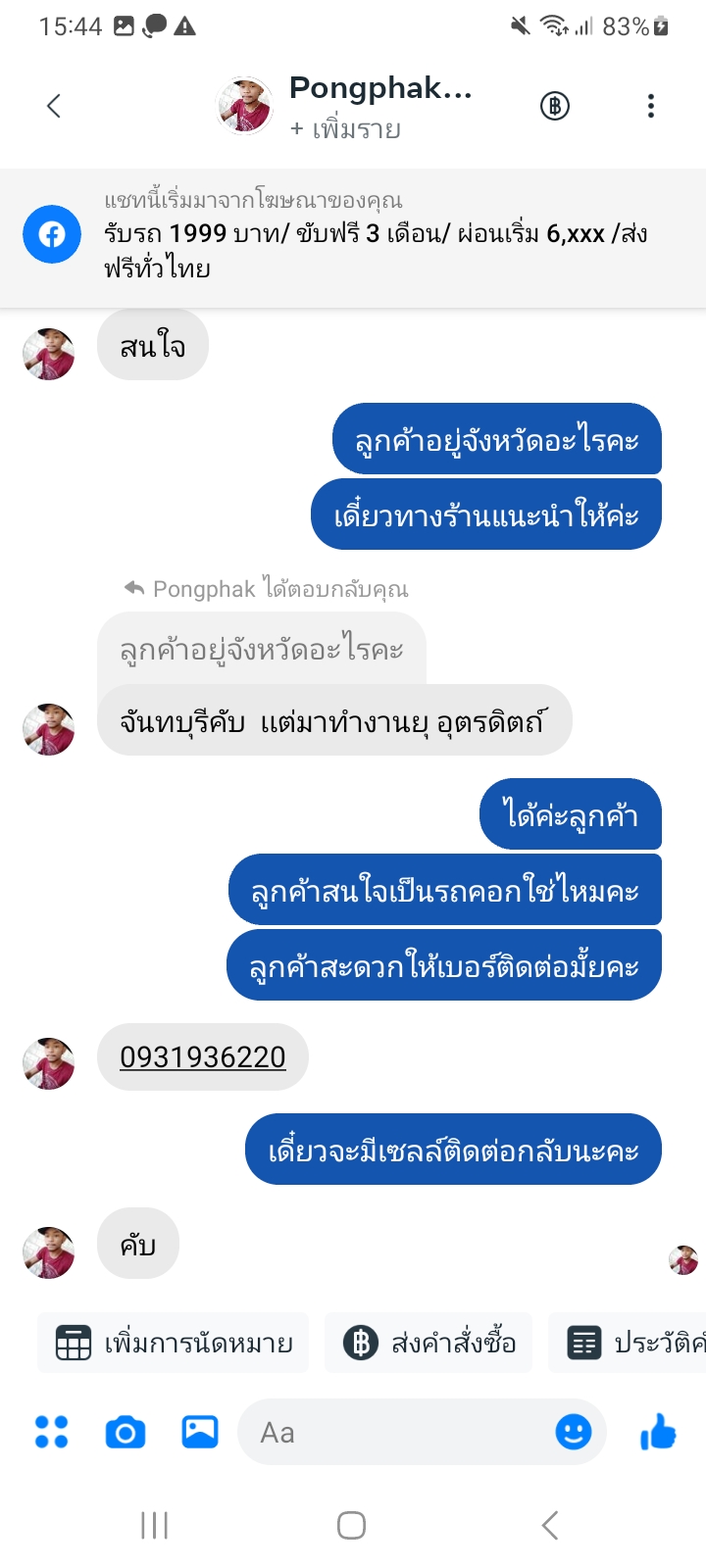Open the four-dot more options menu
Screen dimensions: 706x1568
[51, 1432]
